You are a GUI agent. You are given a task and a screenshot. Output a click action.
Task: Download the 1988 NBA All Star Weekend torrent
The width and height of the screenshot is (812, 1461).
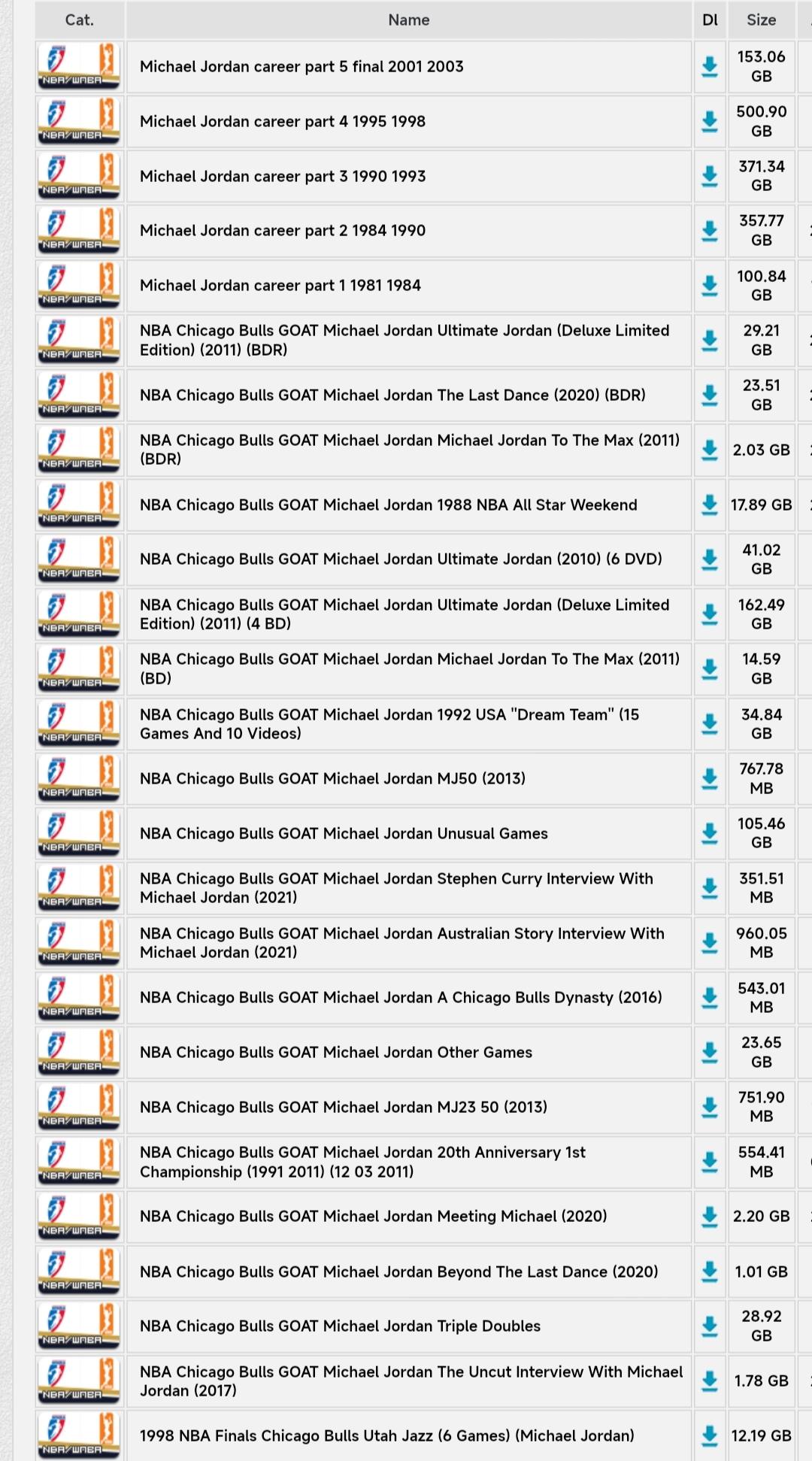709,505
